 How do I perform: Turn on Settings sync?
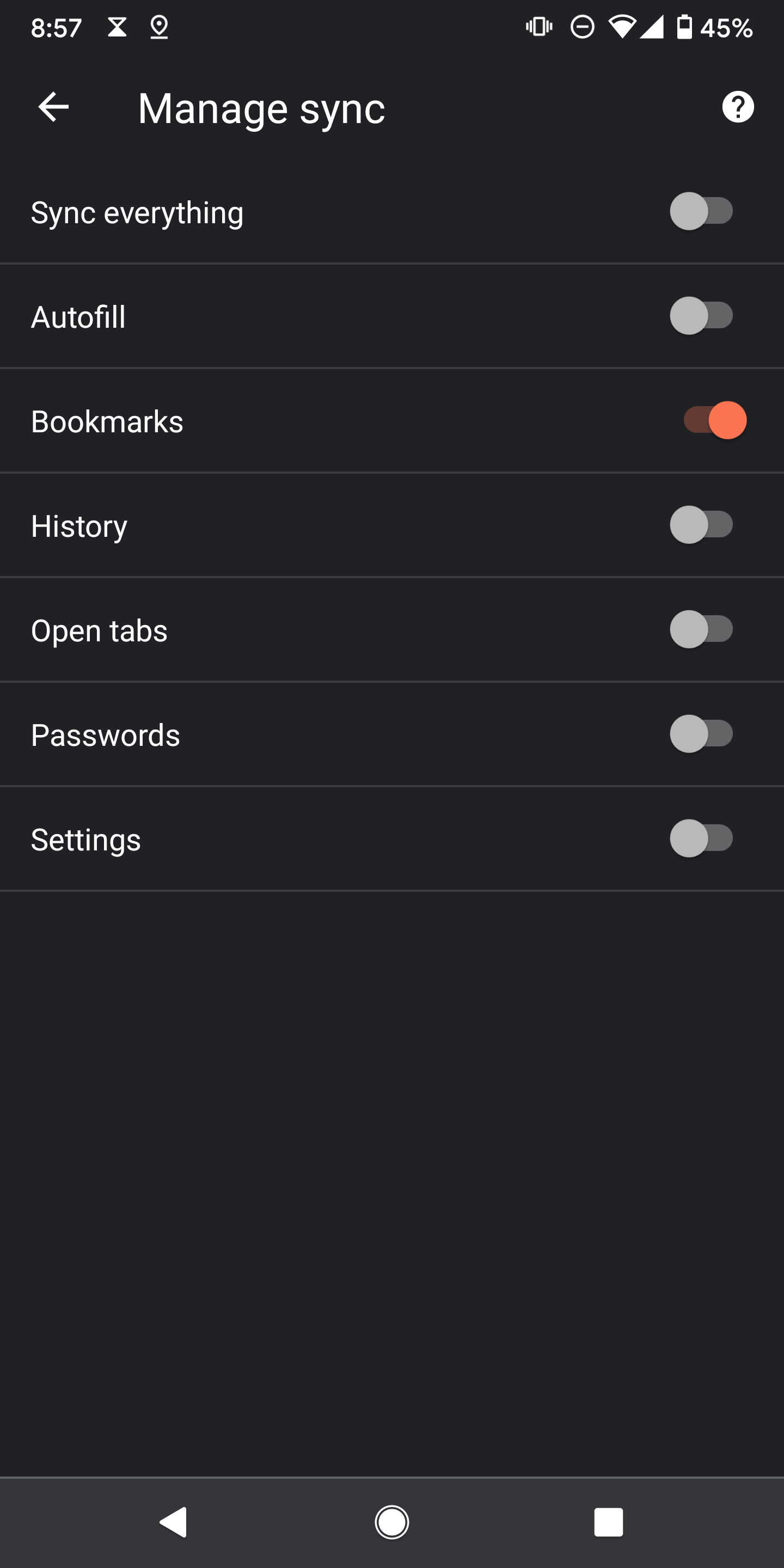click(701, 838)
